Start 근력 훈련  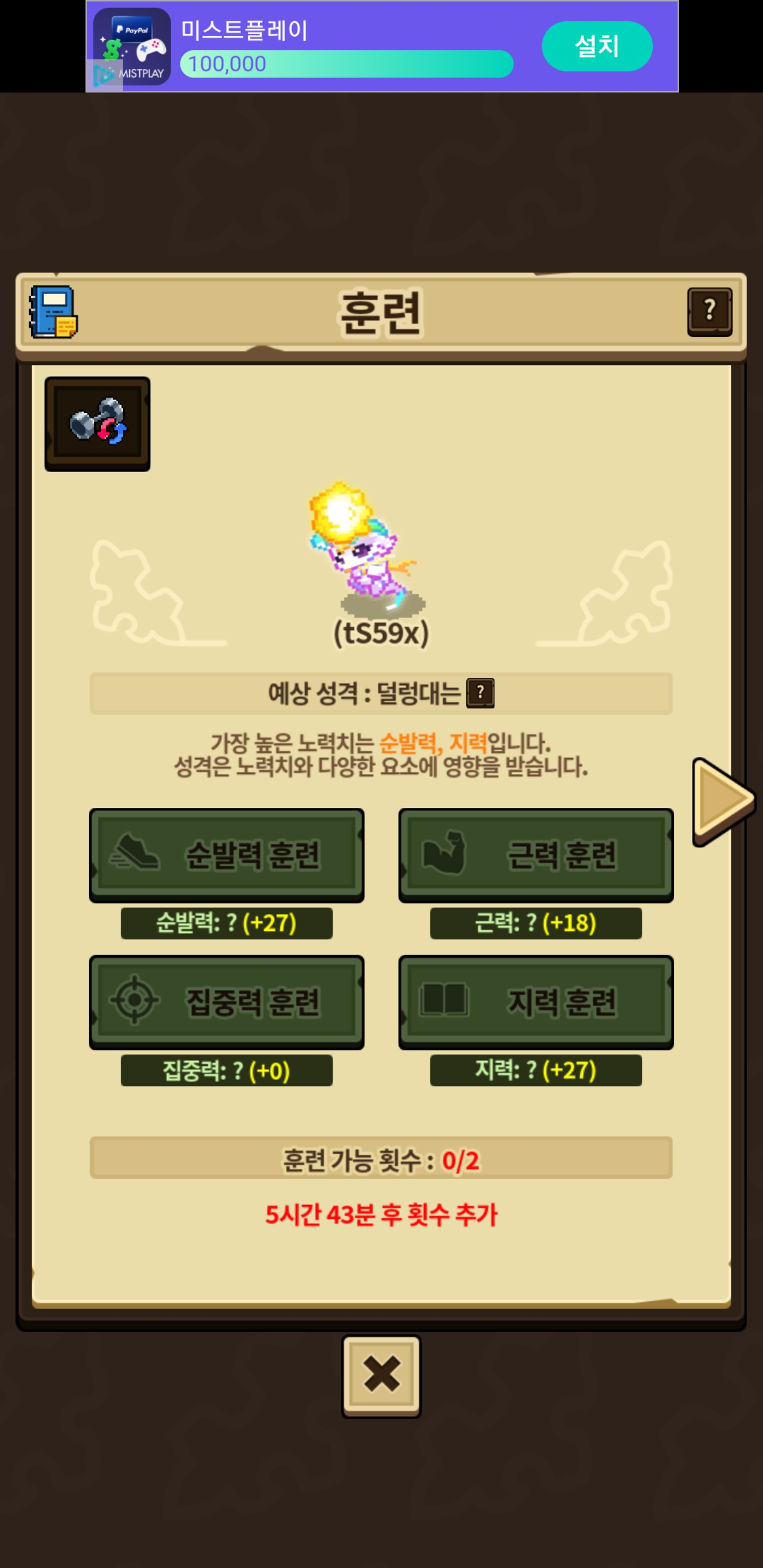click(536, 854)
